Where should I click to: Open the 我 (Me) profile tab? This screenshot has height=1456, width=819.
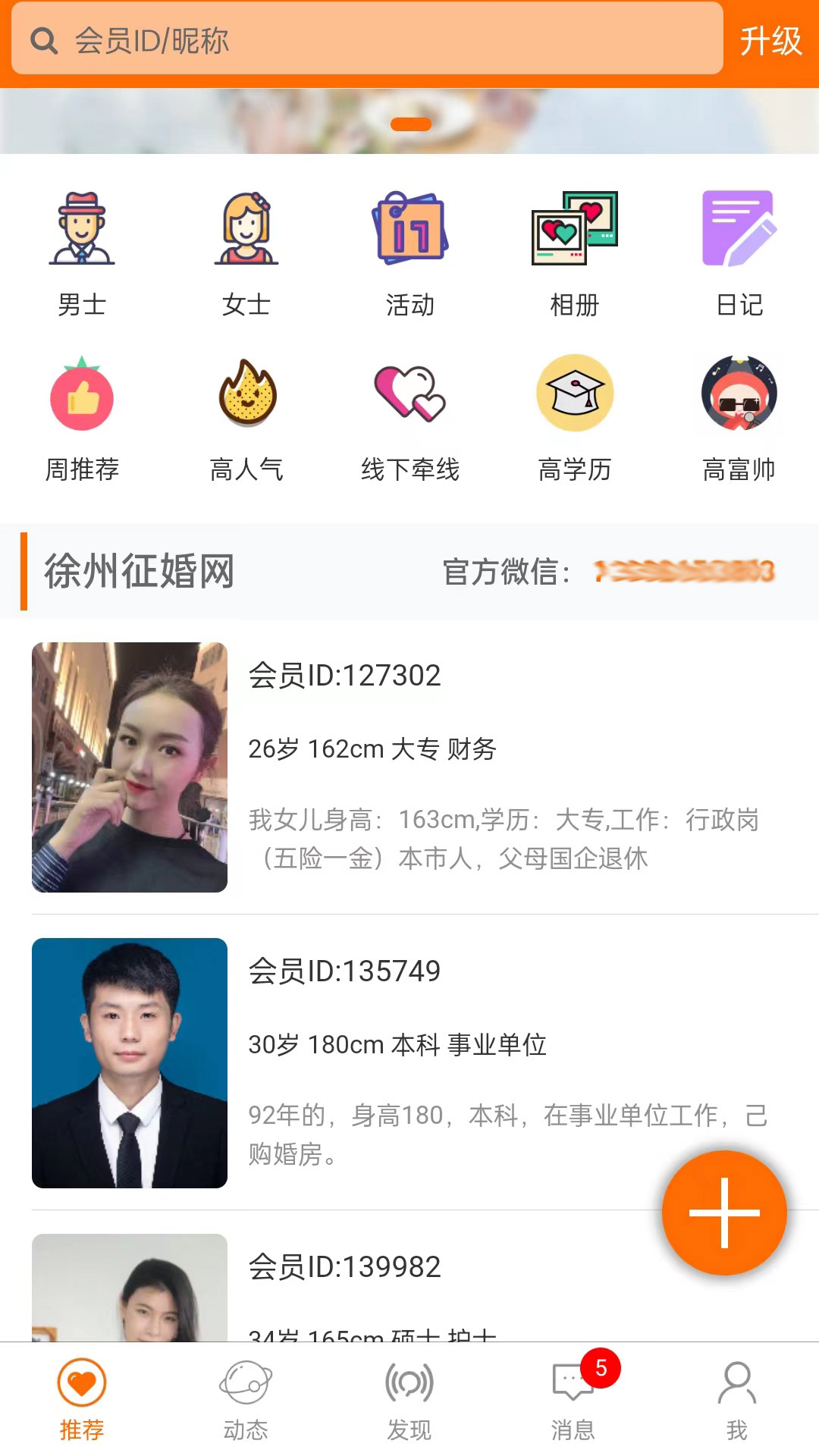pos(737,1399)
